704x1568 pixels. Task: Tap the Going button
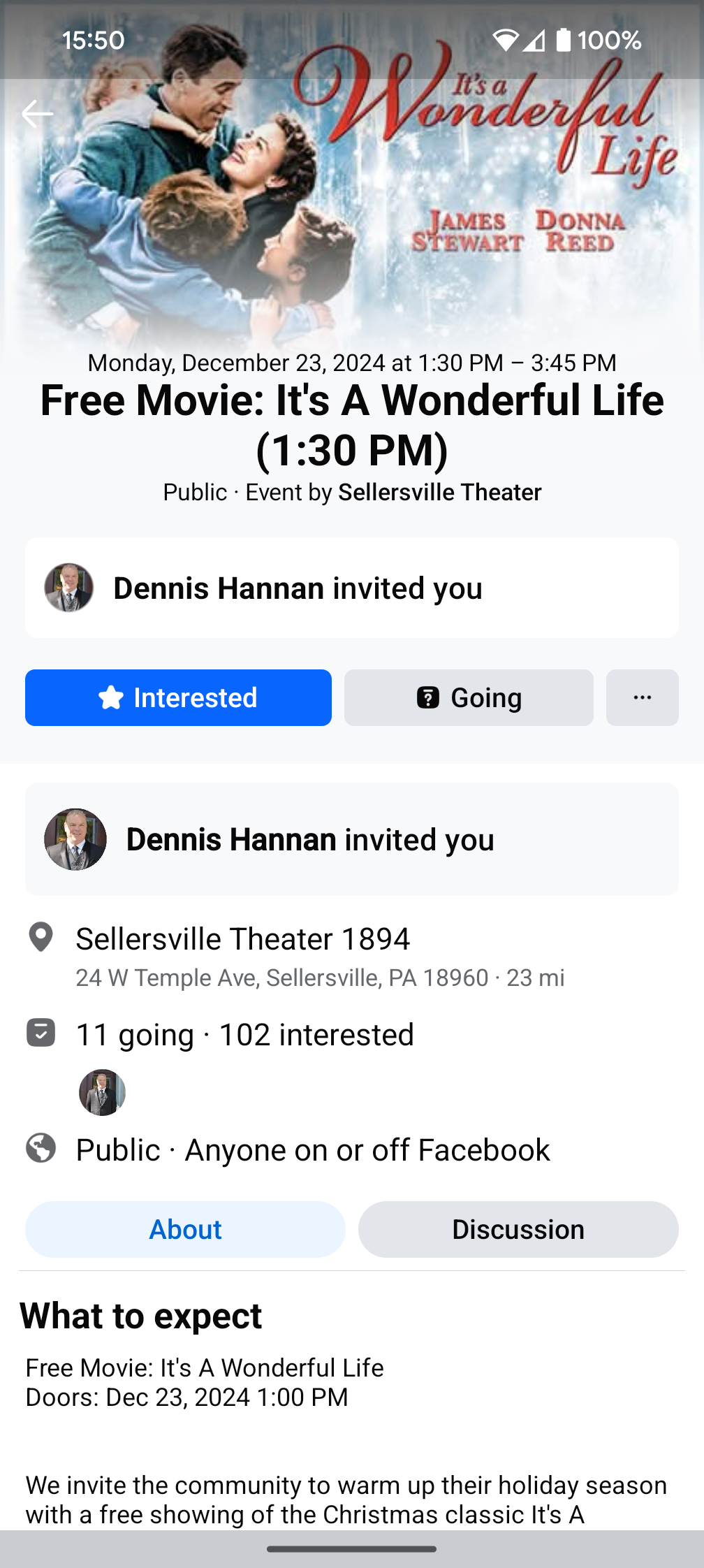pos(469,697)
